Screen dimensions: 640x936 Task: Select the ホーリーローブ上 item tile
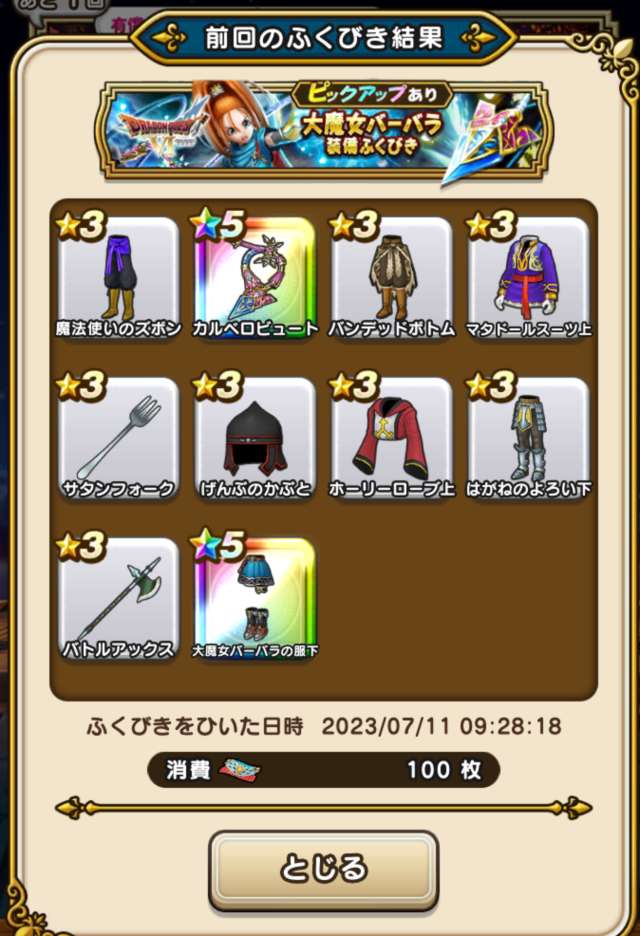(392, 437)
